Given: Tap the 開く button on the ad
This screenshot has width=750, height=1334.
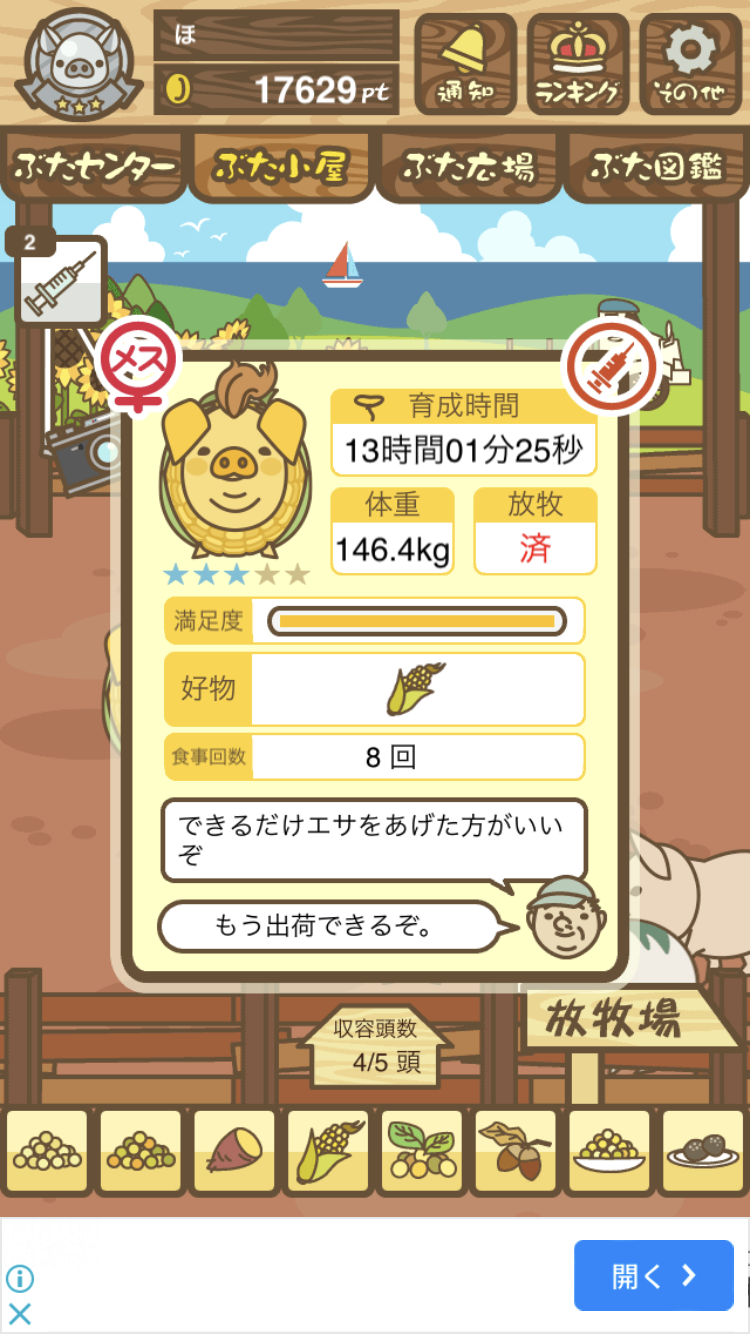Looking at the screenshot, I should click(x=653, y=1275).
